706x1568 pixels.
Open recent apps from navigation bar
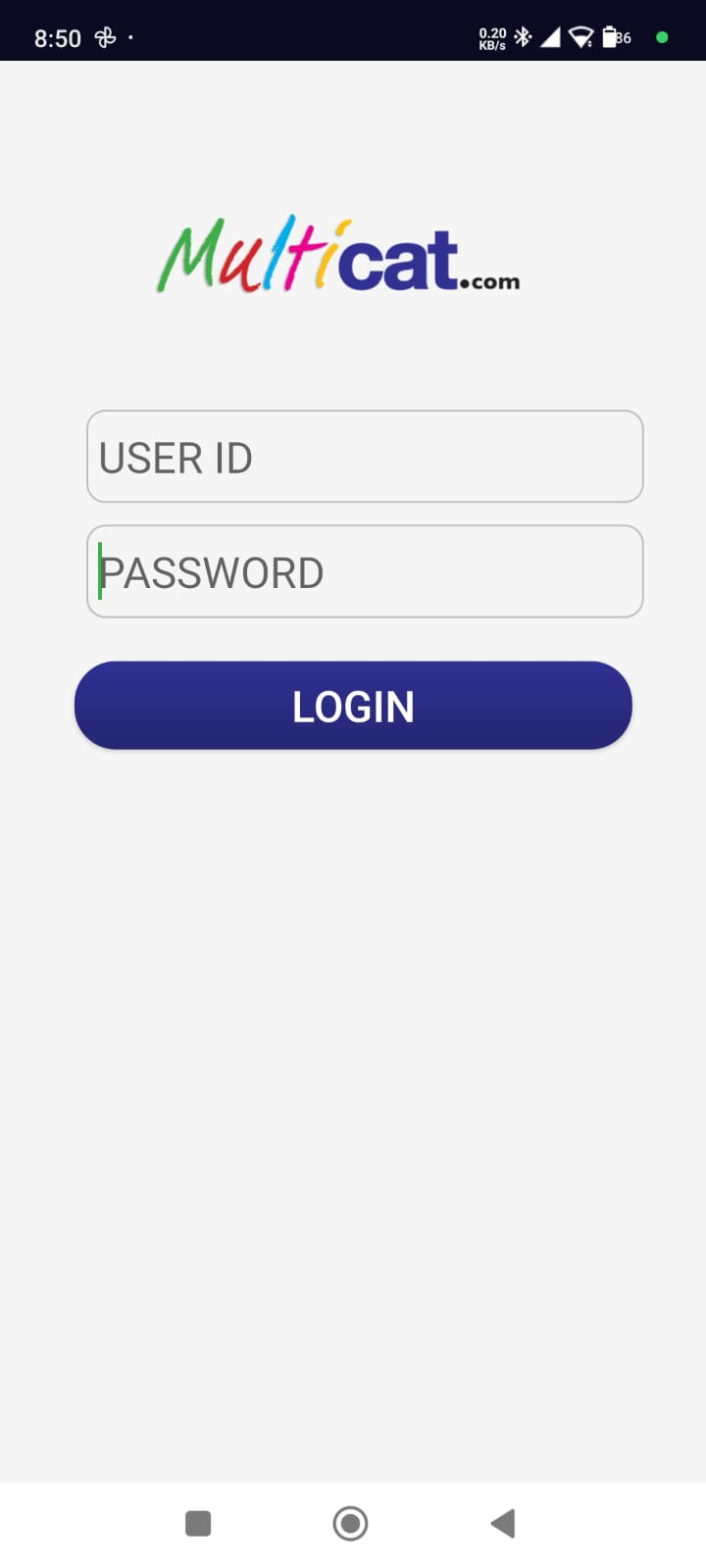pos(198,1523)
